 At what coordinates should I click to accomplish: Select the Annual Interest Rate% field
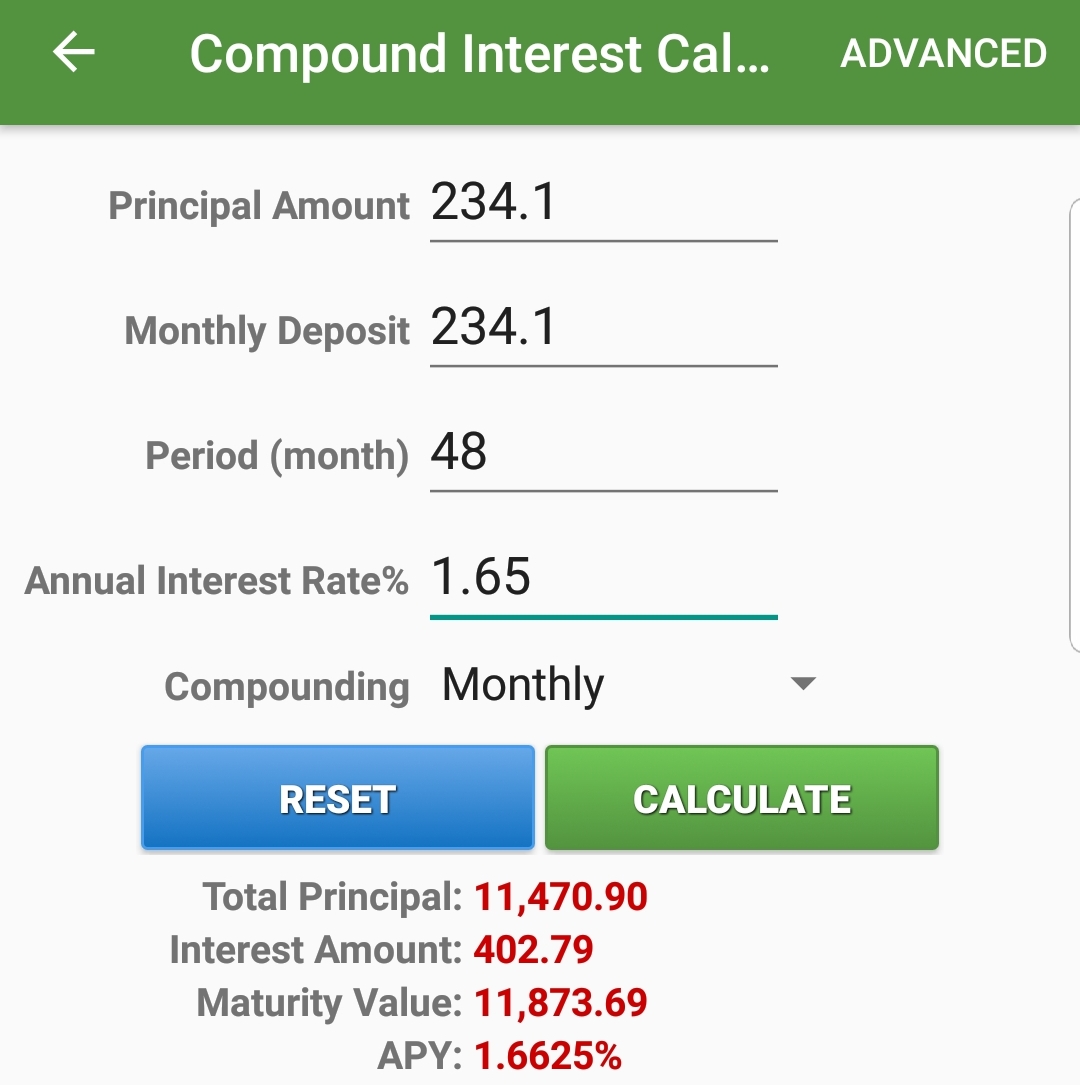[603, 580]
